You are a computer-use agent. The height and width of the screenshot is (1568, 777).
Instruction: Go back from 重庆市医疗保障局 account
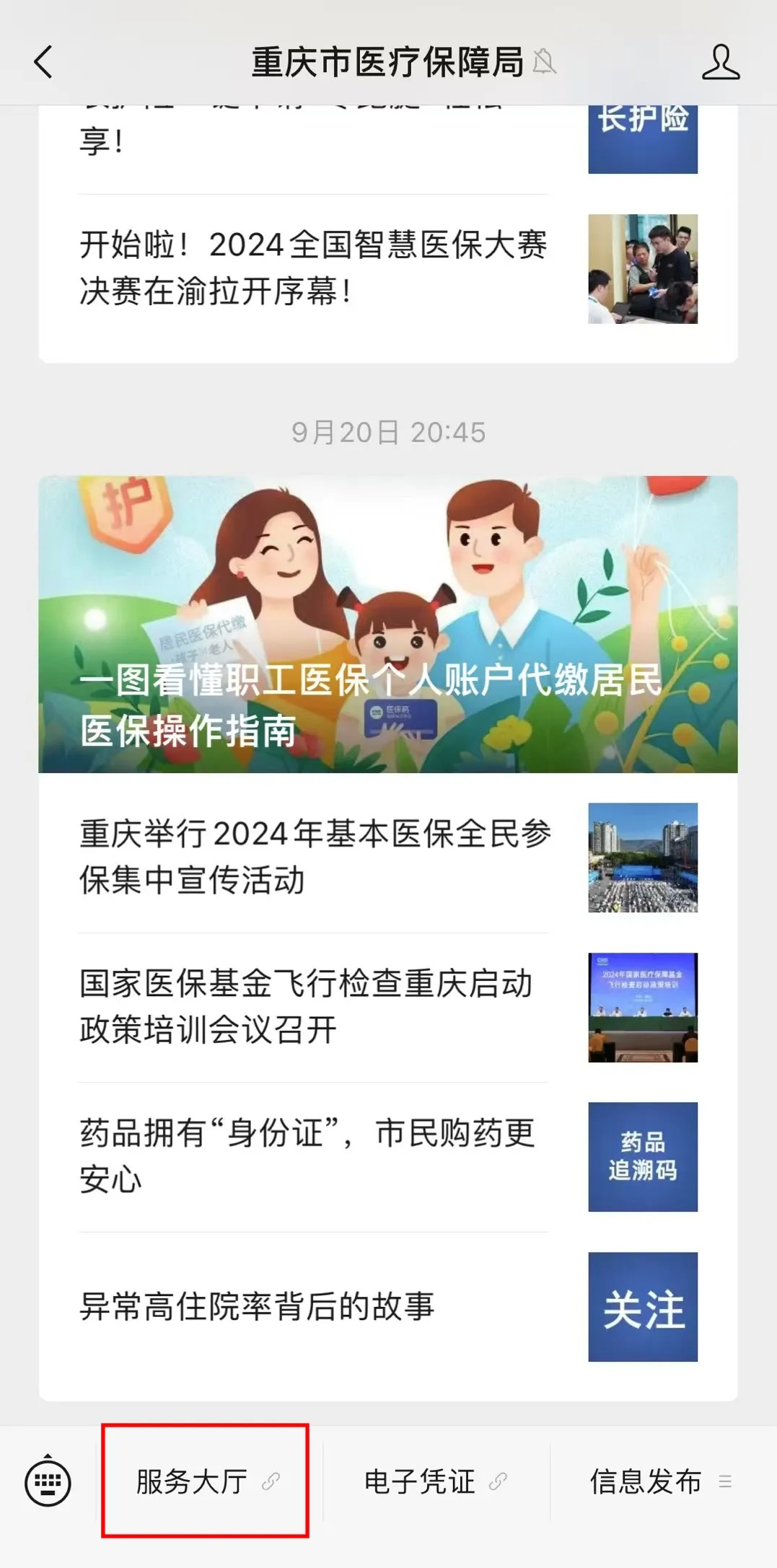pos(44,62)
